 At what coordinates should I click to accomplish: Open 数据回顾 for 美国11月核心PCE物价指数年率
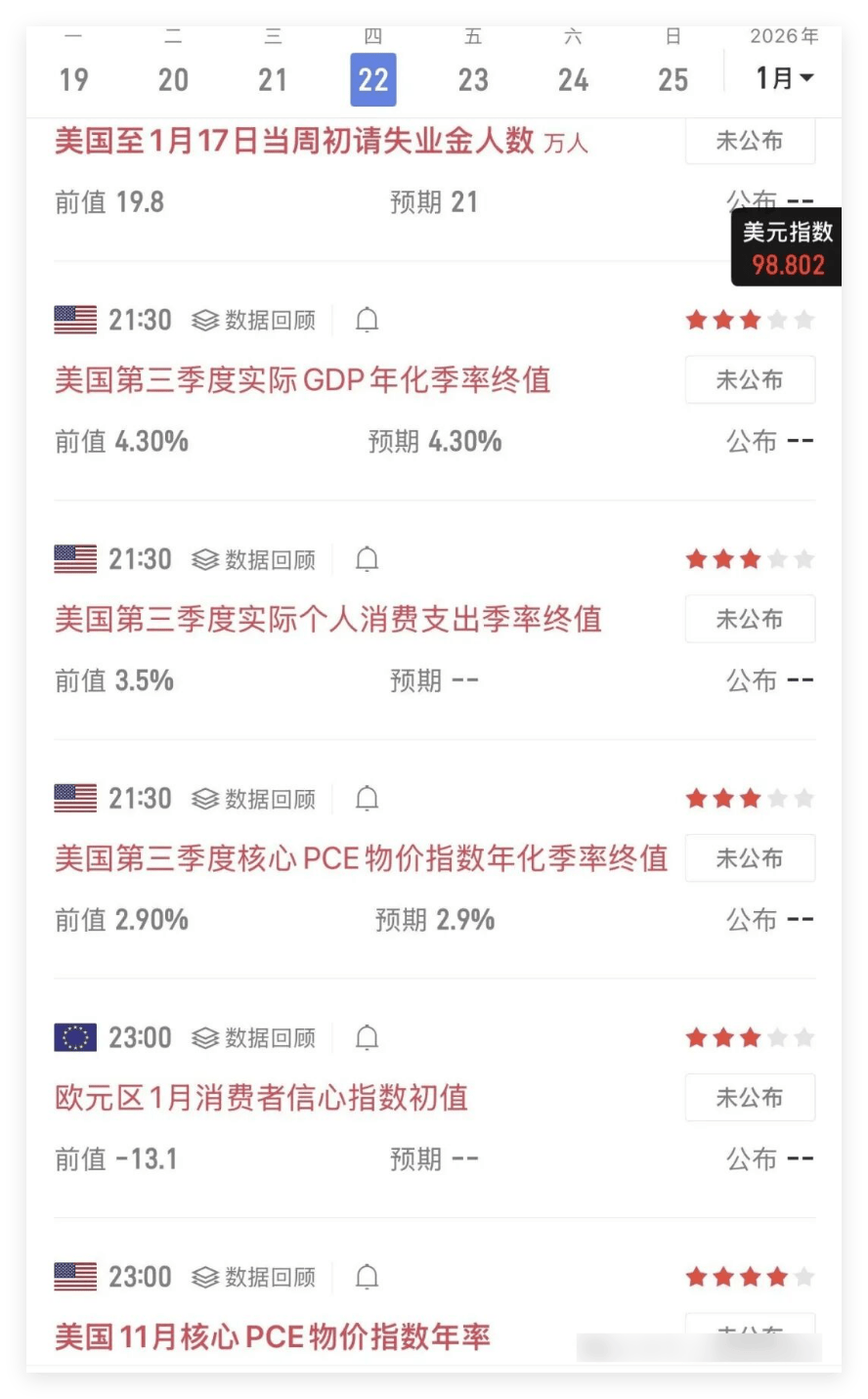[x=254, y=1278]
